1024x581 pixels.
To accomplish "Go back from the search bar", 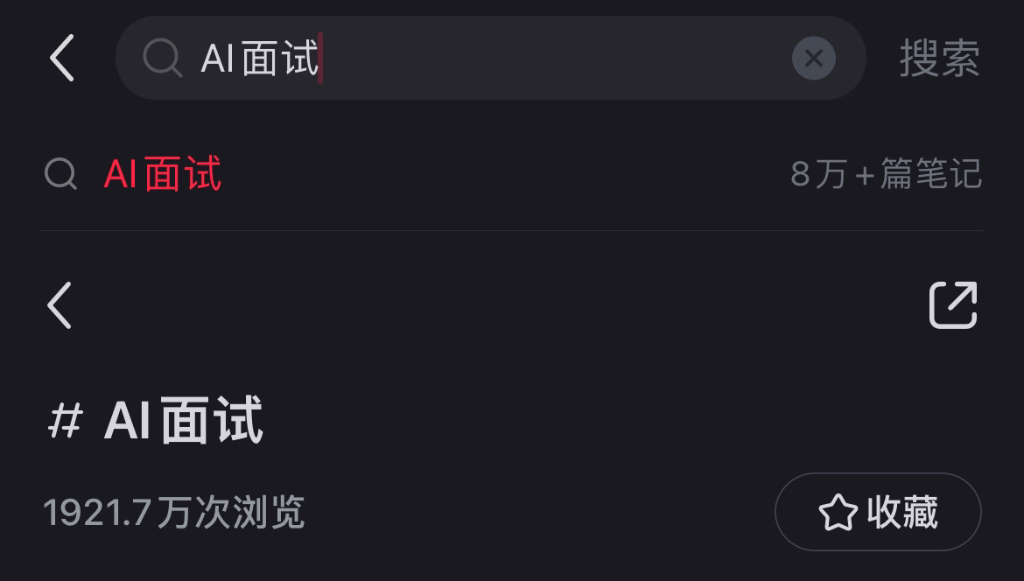I will point(62,58).
